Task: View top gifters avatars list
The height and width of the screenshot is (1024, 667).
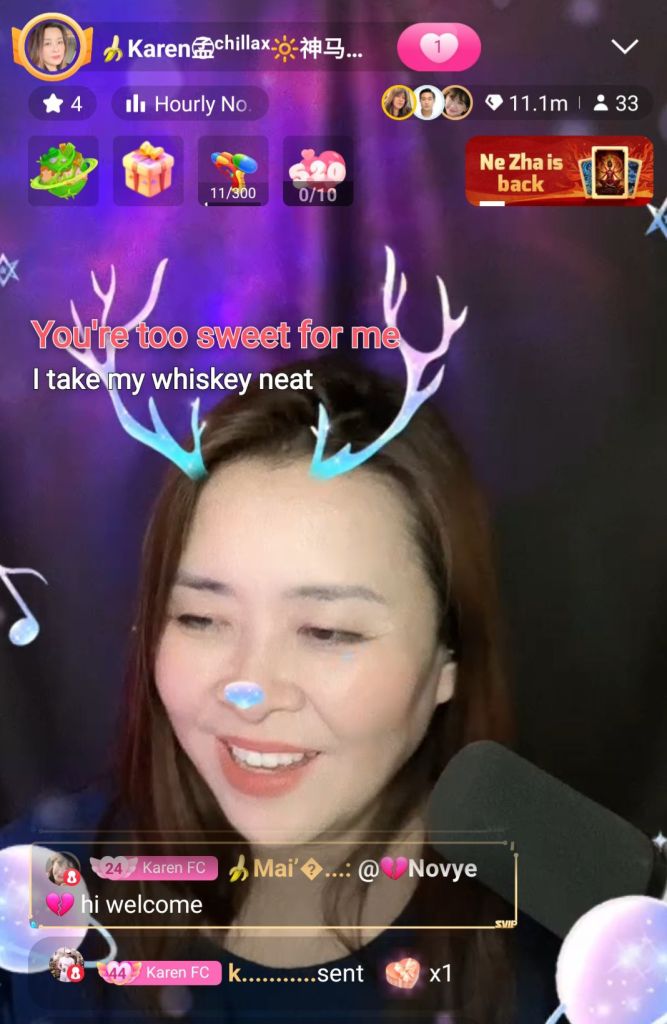Action: coord(427,102)
